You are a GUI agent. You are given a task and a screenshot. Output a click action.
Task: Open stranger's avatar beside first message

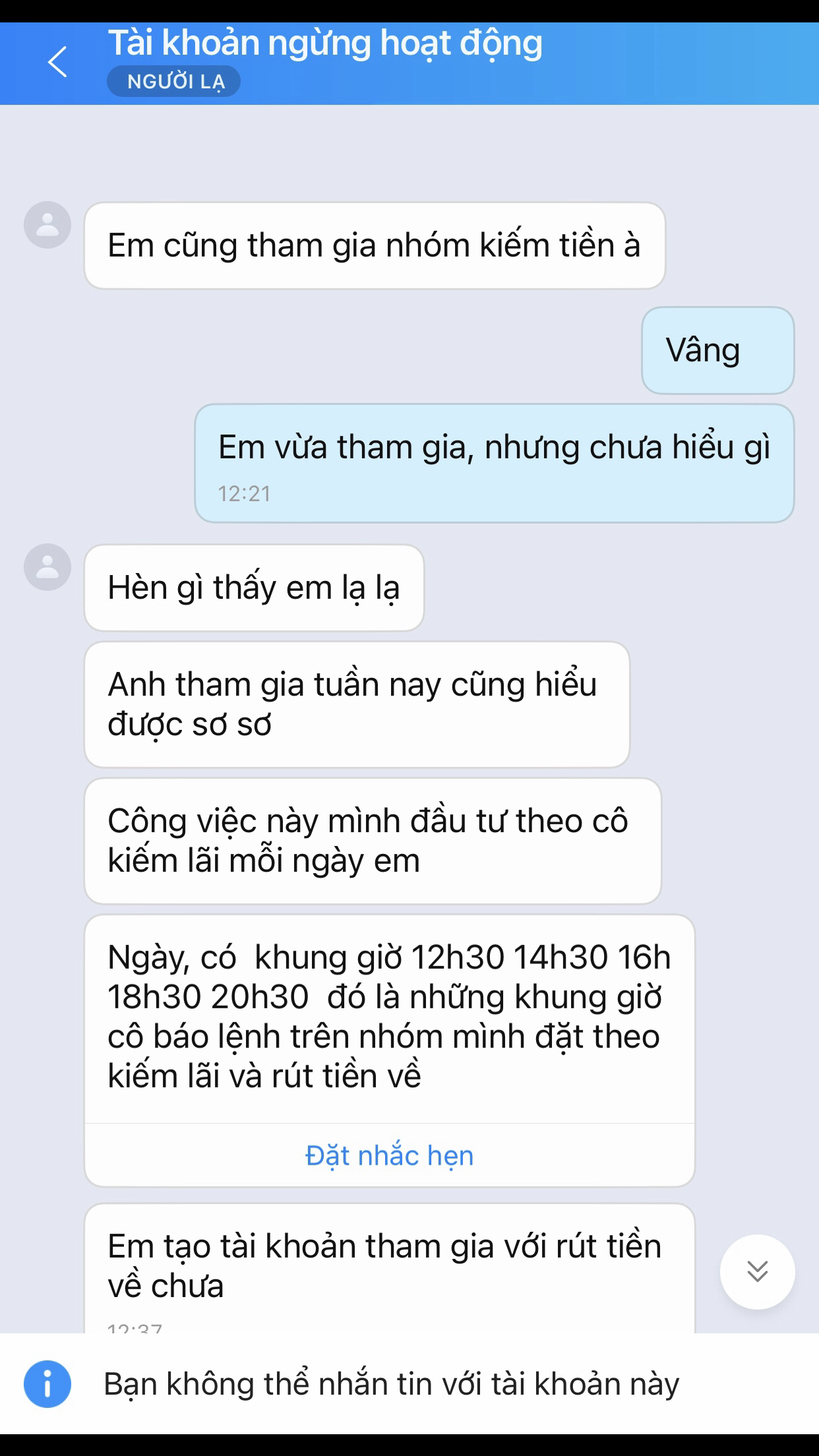(x=47, y=225)
